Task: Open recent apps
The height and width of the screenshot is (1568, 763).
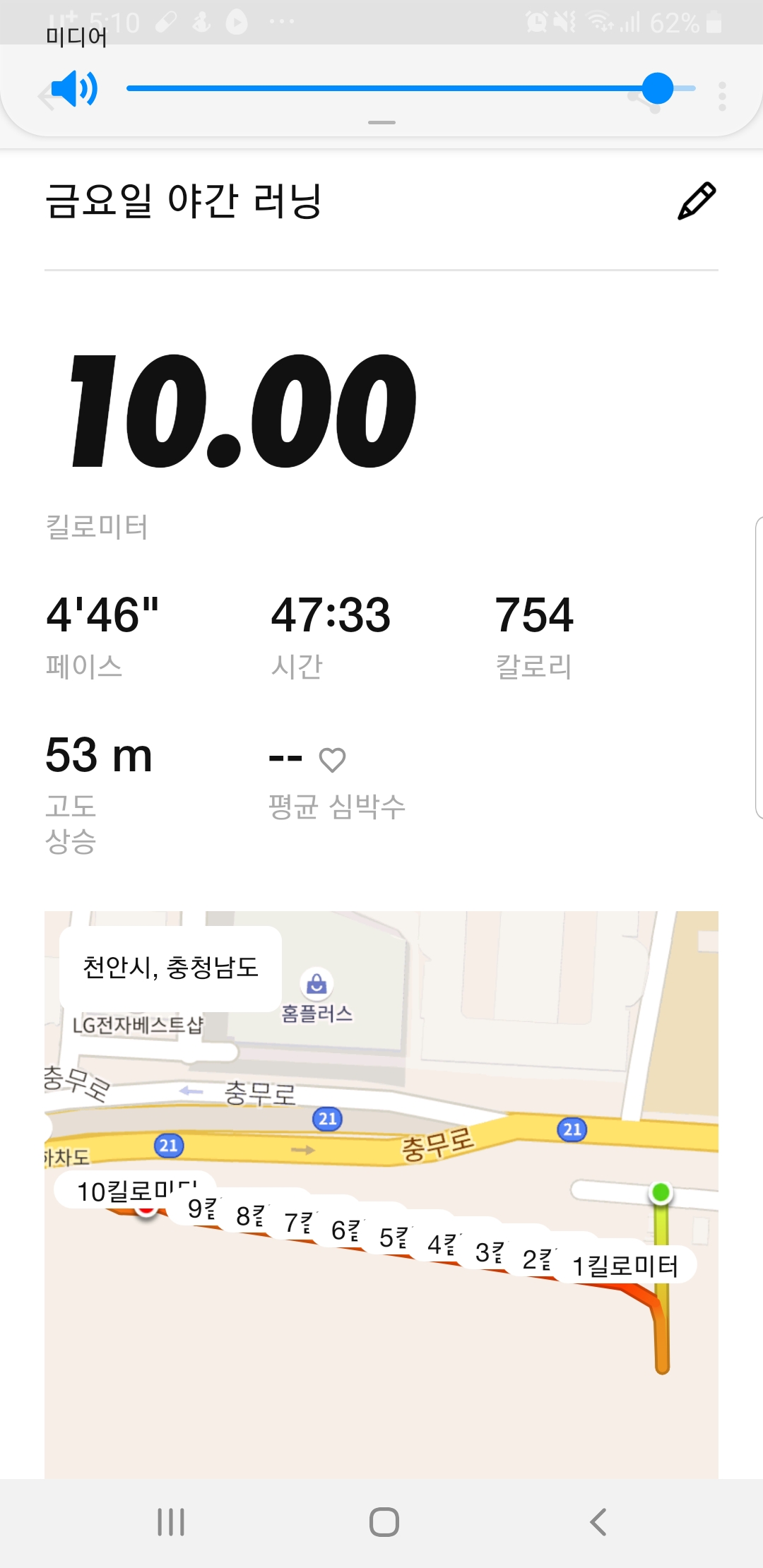Action: pos(171,1522)
